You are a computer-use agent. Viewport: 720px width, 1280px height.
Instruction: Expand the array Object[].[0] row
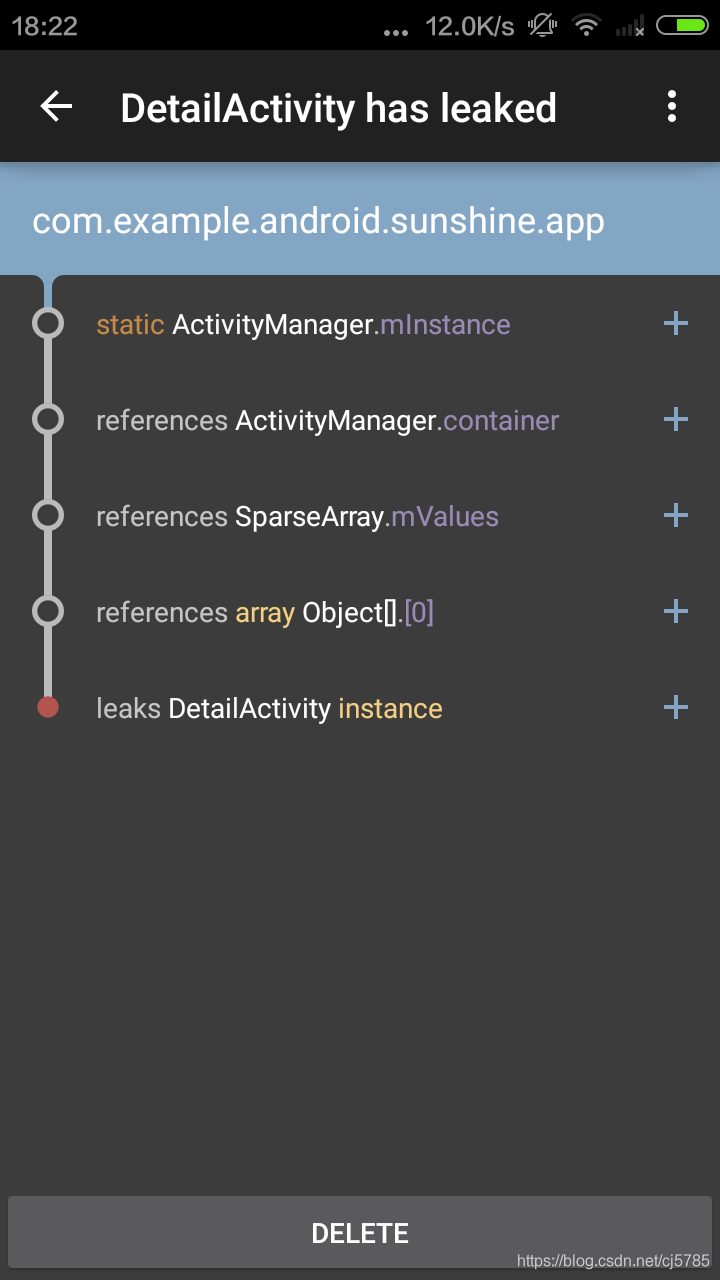pos(676,612)
